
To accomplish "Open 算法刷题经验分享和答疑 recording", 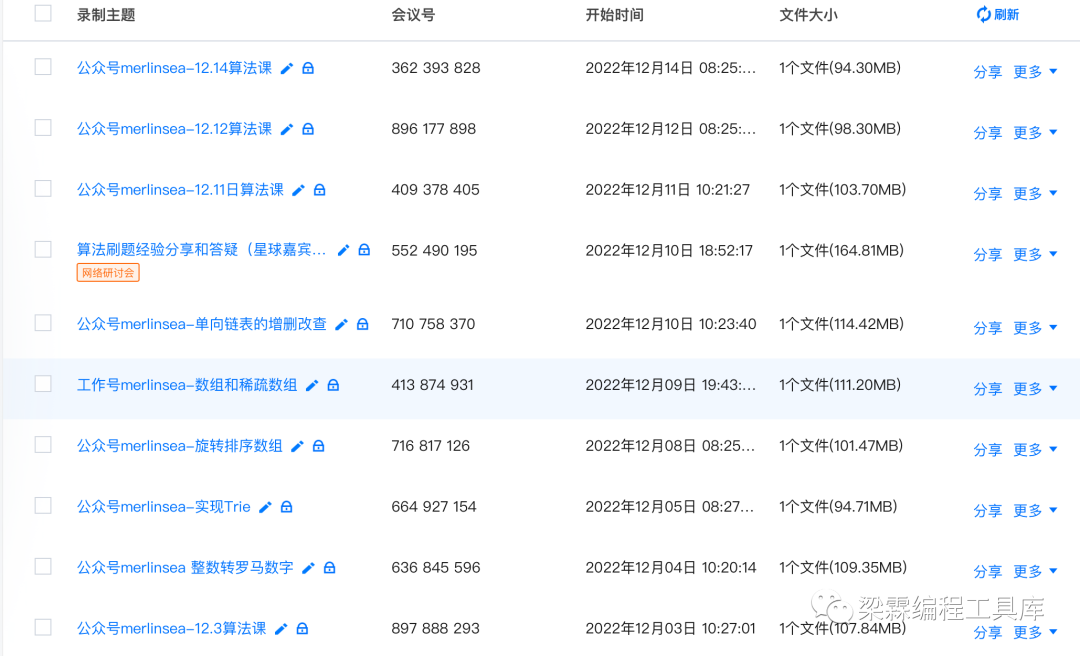I will pyautogui.click(x=201, y=250).
